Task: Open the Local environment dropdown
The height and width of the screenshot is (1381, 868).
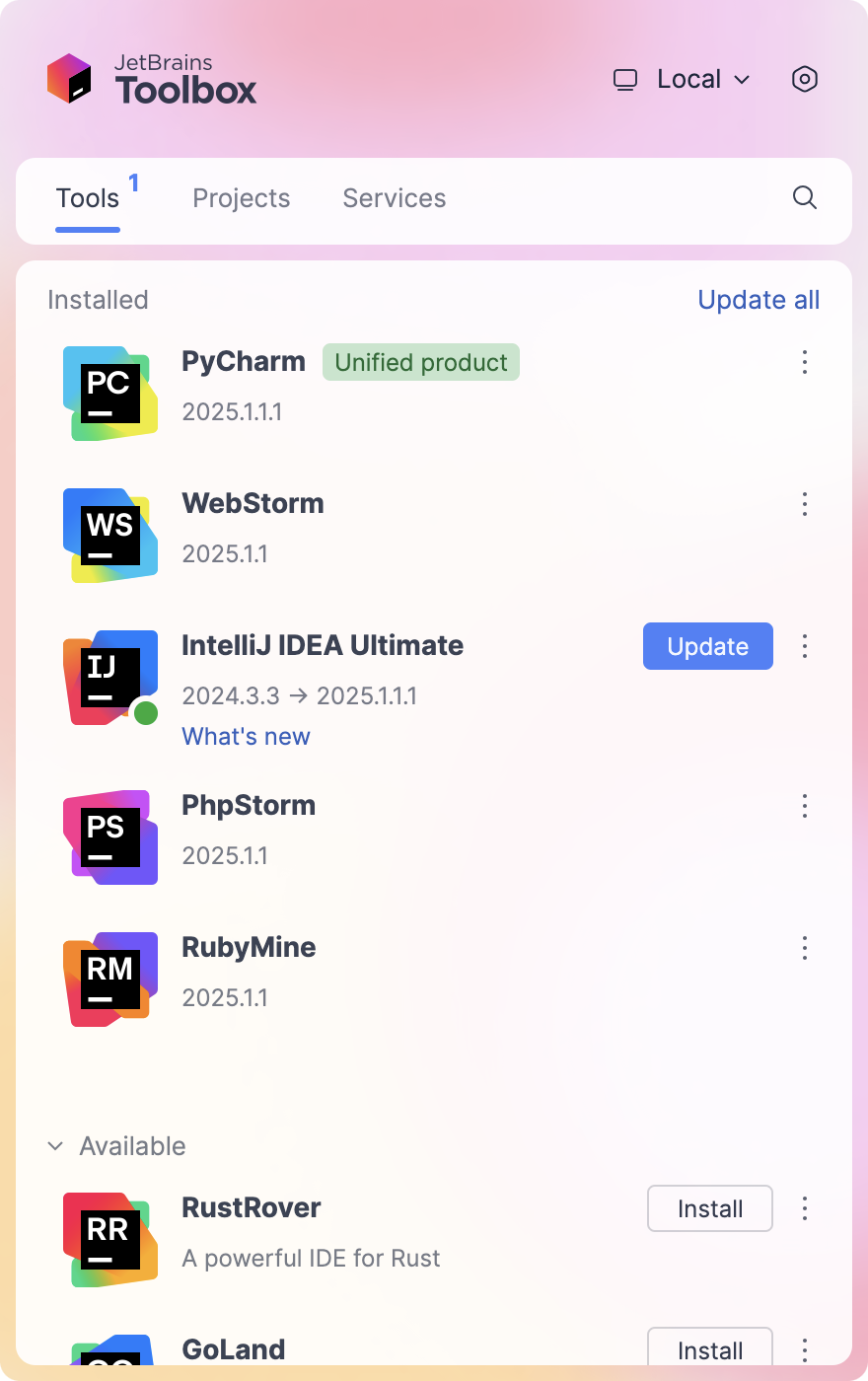Action: coord(683,79)
